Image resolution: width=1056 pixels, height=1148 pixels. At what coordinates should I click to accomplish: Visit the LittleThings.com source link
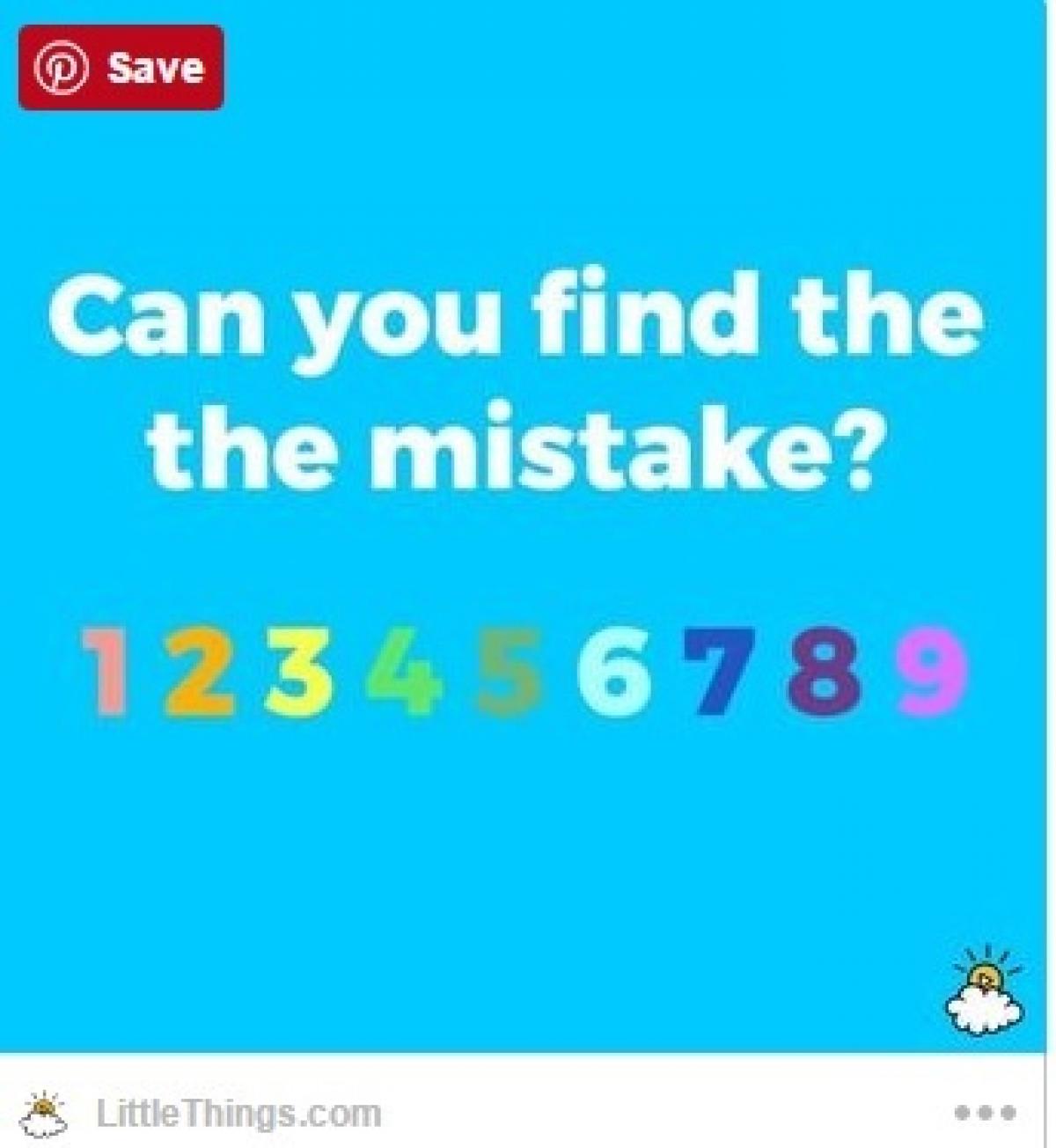click(238, 1114)
